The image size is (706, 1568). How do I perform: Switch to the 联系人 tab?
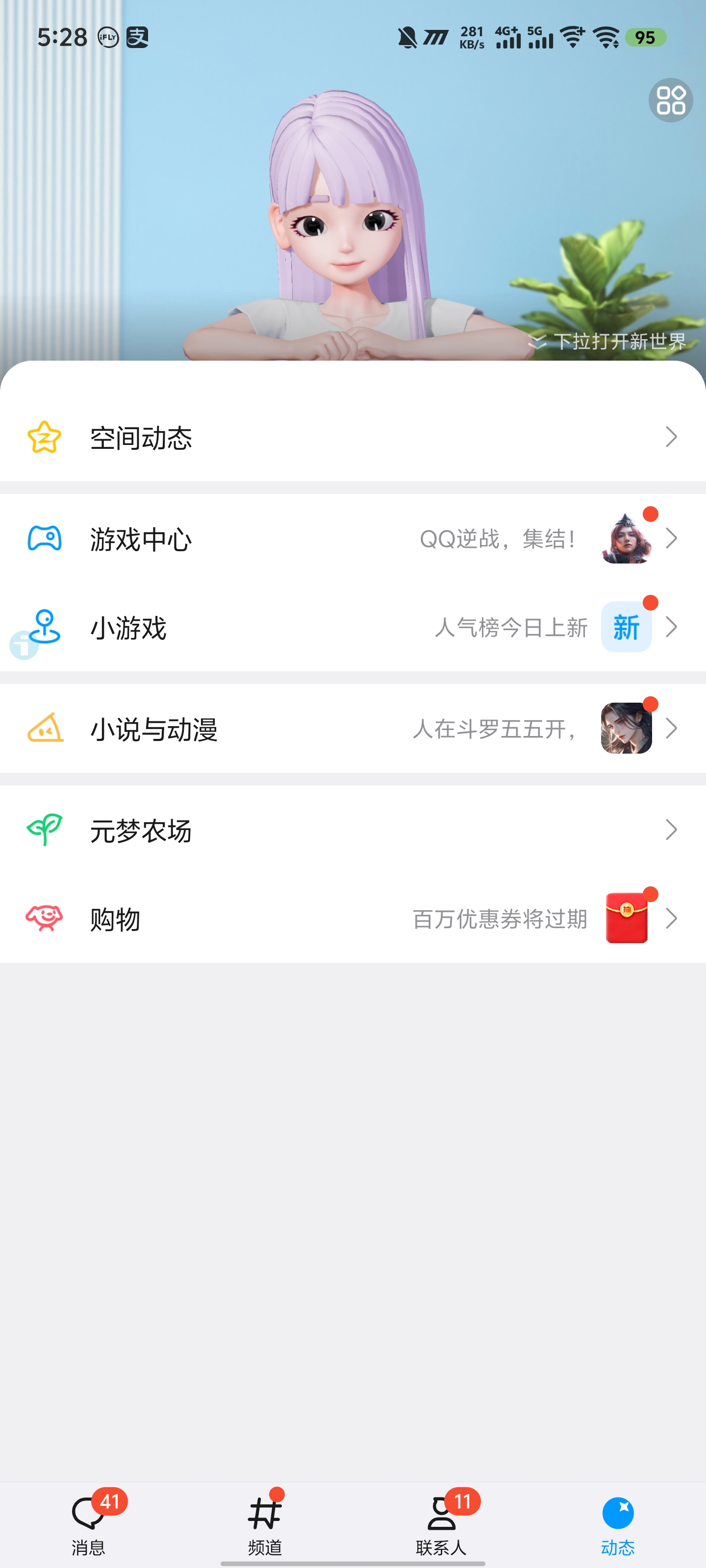point(441,1522)
